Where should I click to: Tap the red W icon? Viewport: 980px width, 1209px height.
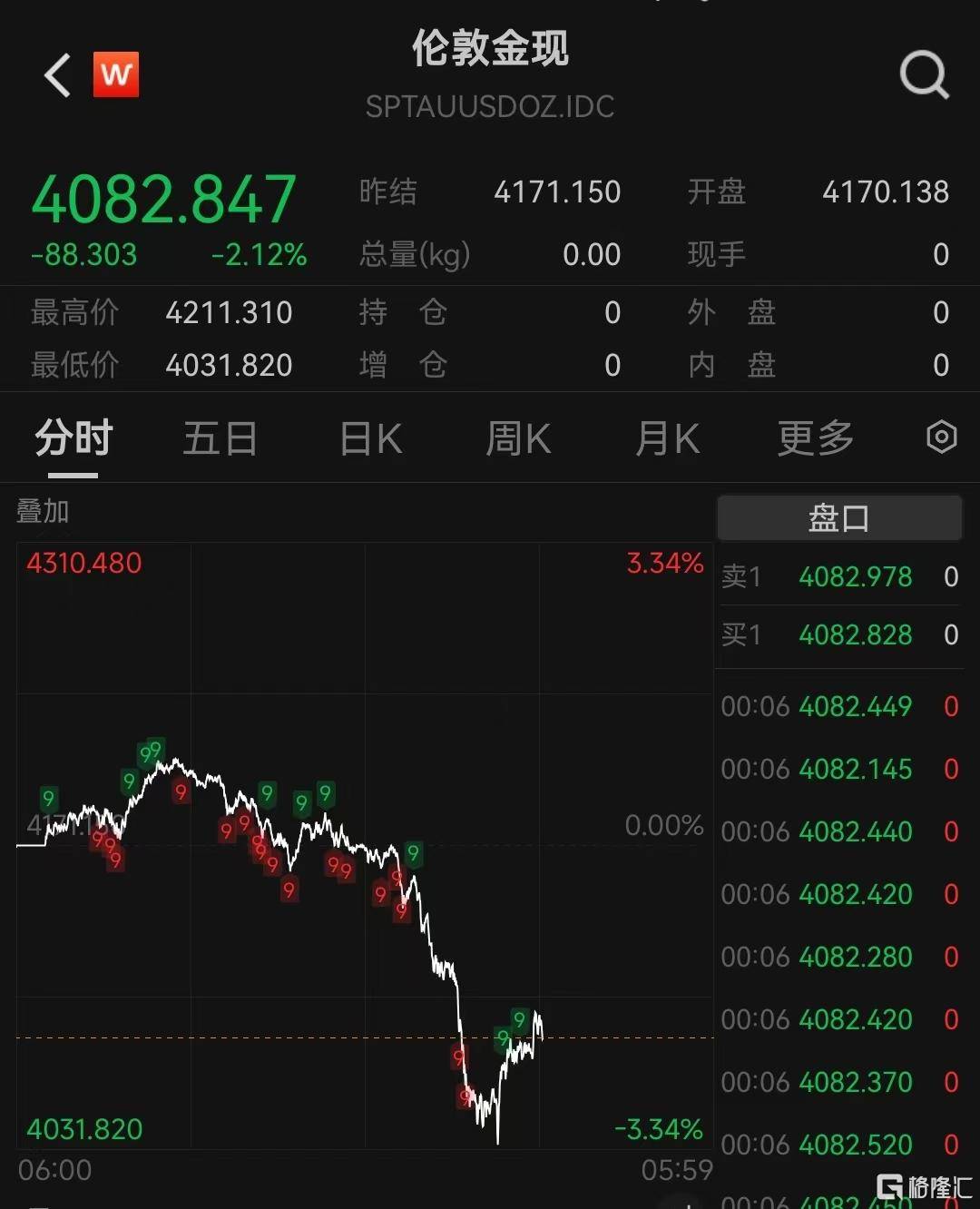pyautogui.click(x=116, y=75)
